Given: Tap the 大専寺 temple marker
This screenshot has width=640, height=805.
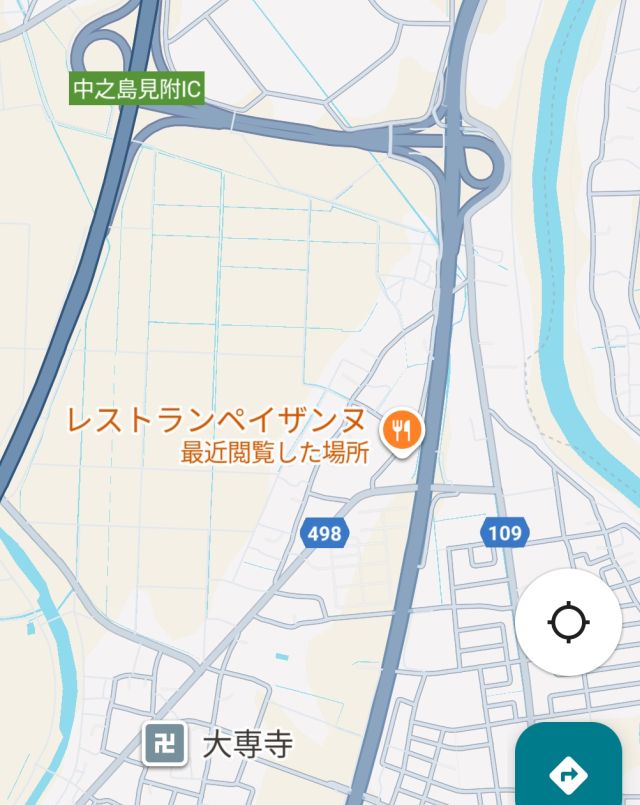Looking at the screenshot, I should pyautogui.click(x=165, y=744).
